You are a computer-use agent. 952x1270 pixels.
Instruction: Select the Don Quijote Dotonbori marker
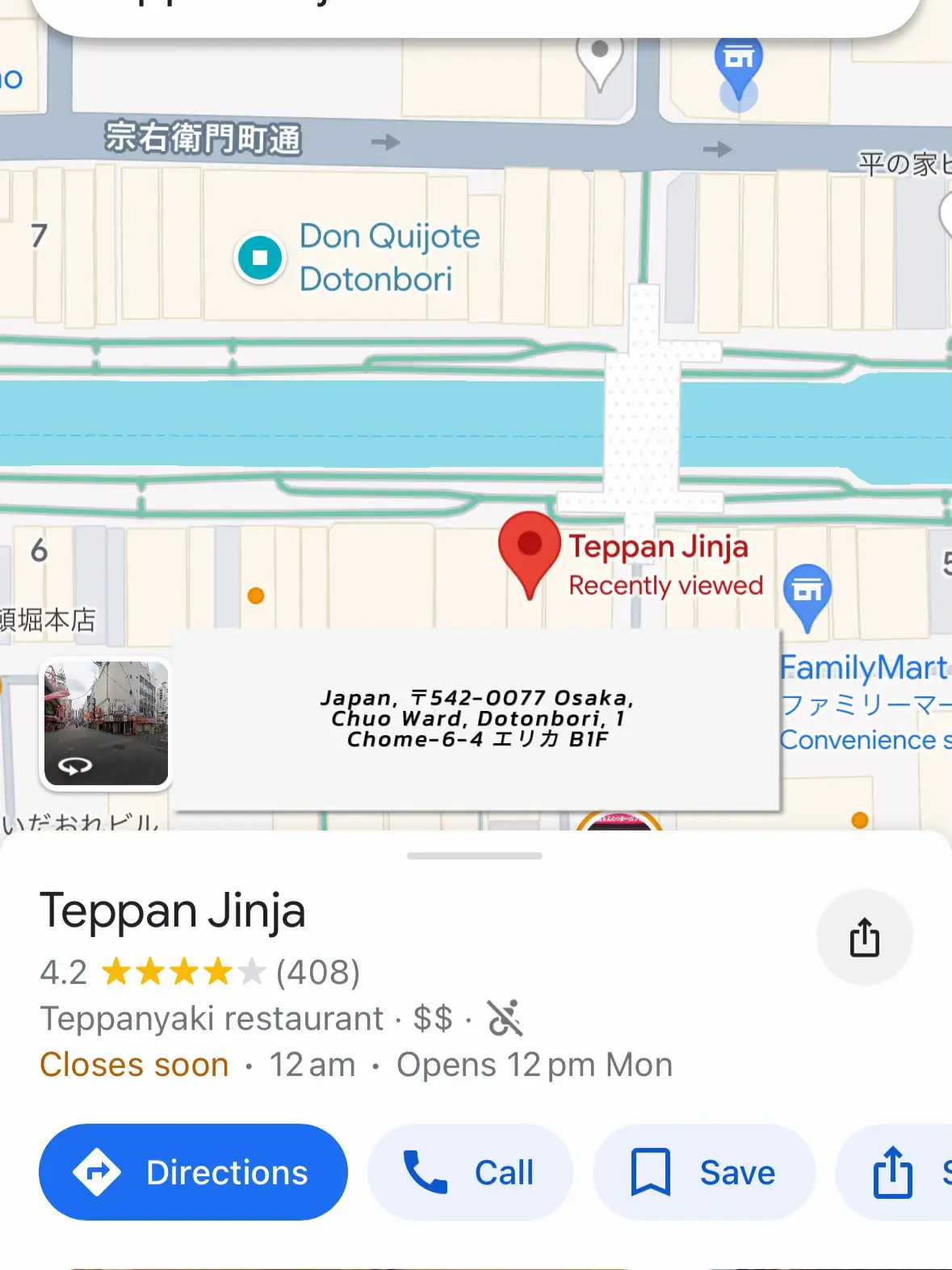259,258
